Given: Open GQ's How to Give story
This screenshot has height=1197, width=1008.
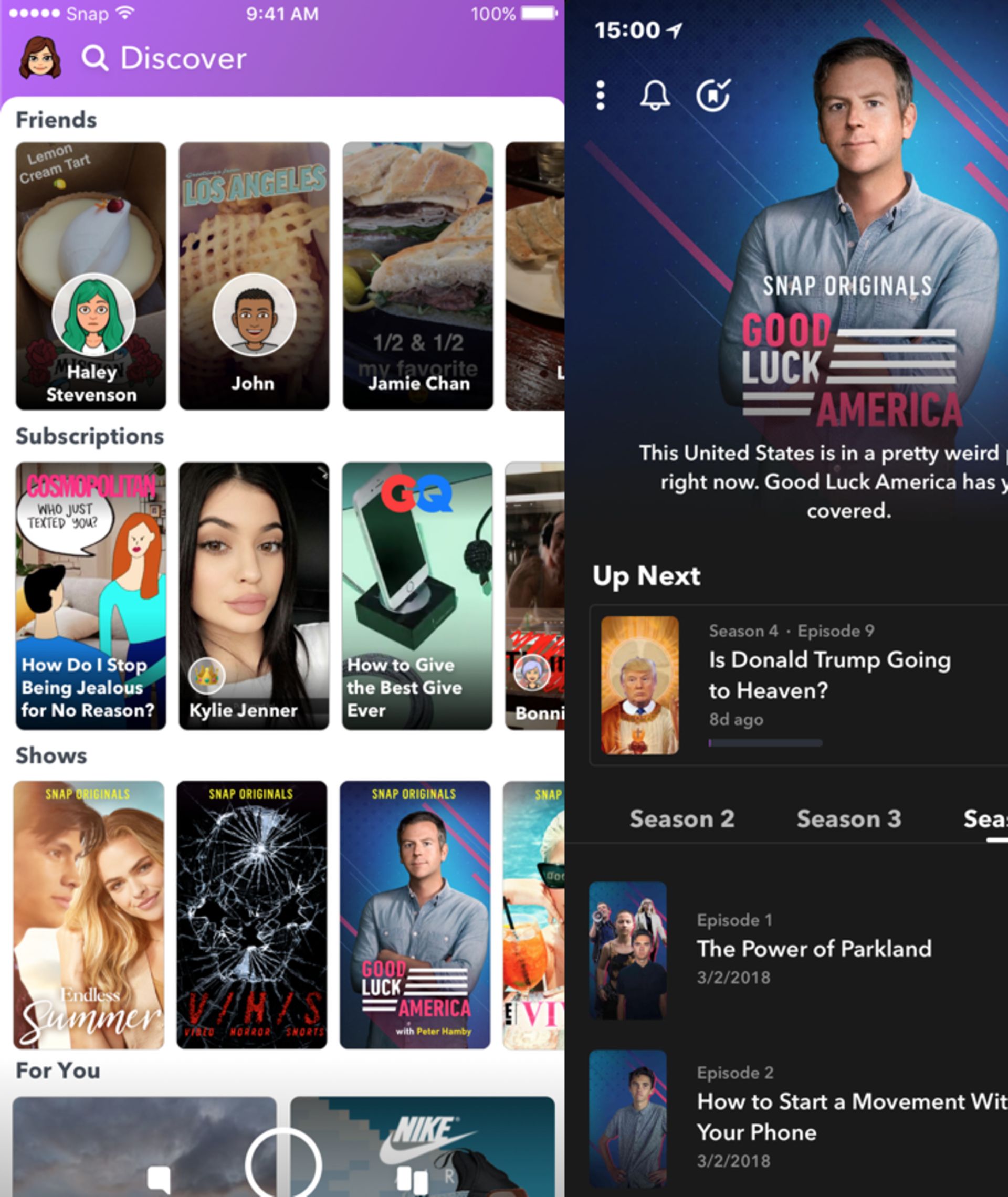Looking at the screenshot, I should 417,595.
